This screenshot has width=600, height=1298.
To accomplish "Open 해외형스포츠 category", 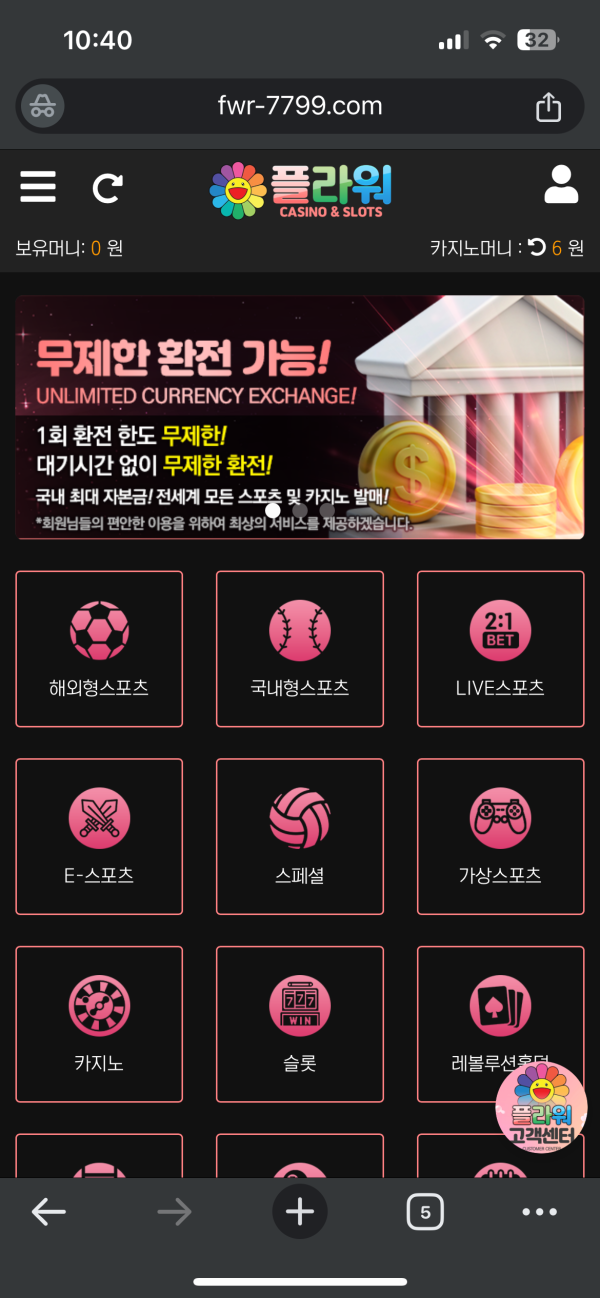I will pos(99,648).
